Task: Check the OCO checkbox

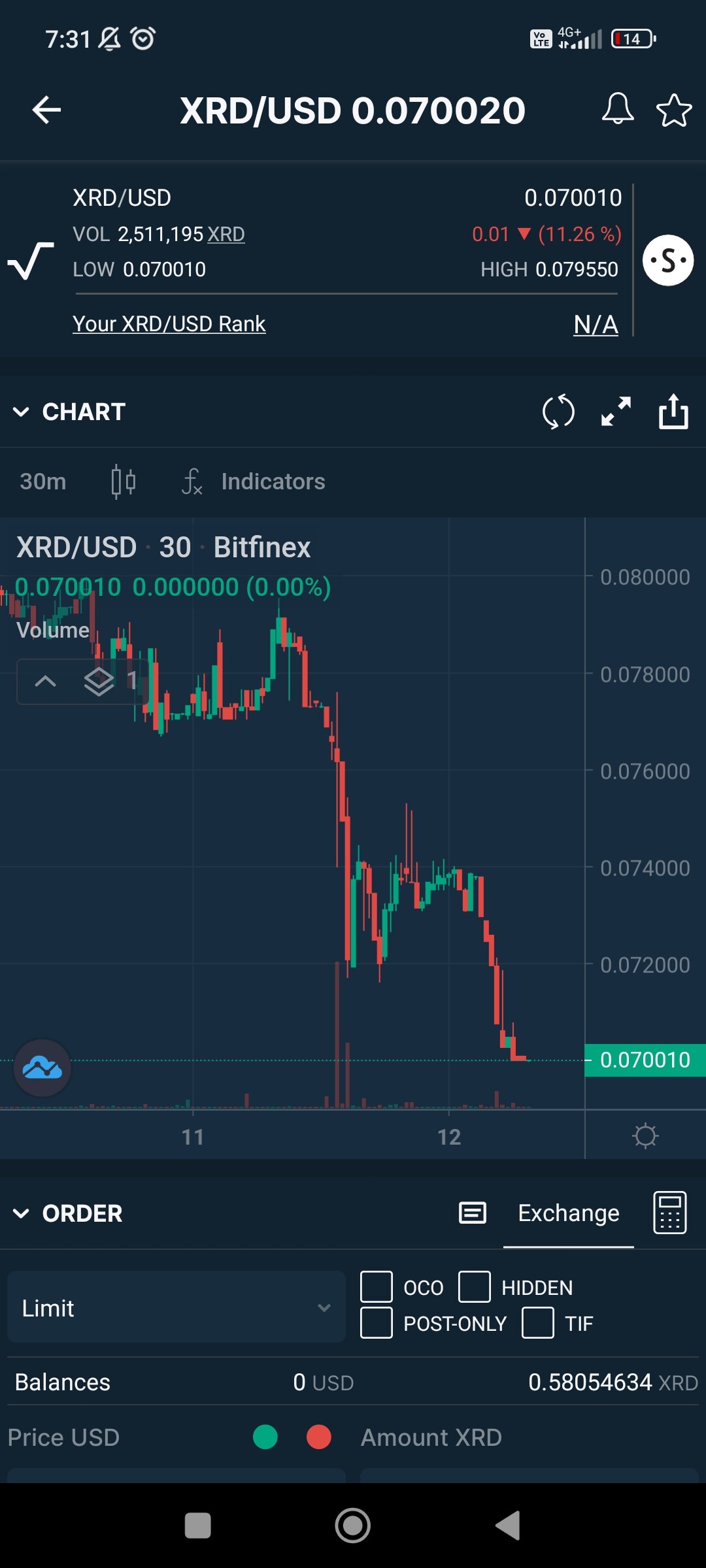Action: tap(377, 1287)
